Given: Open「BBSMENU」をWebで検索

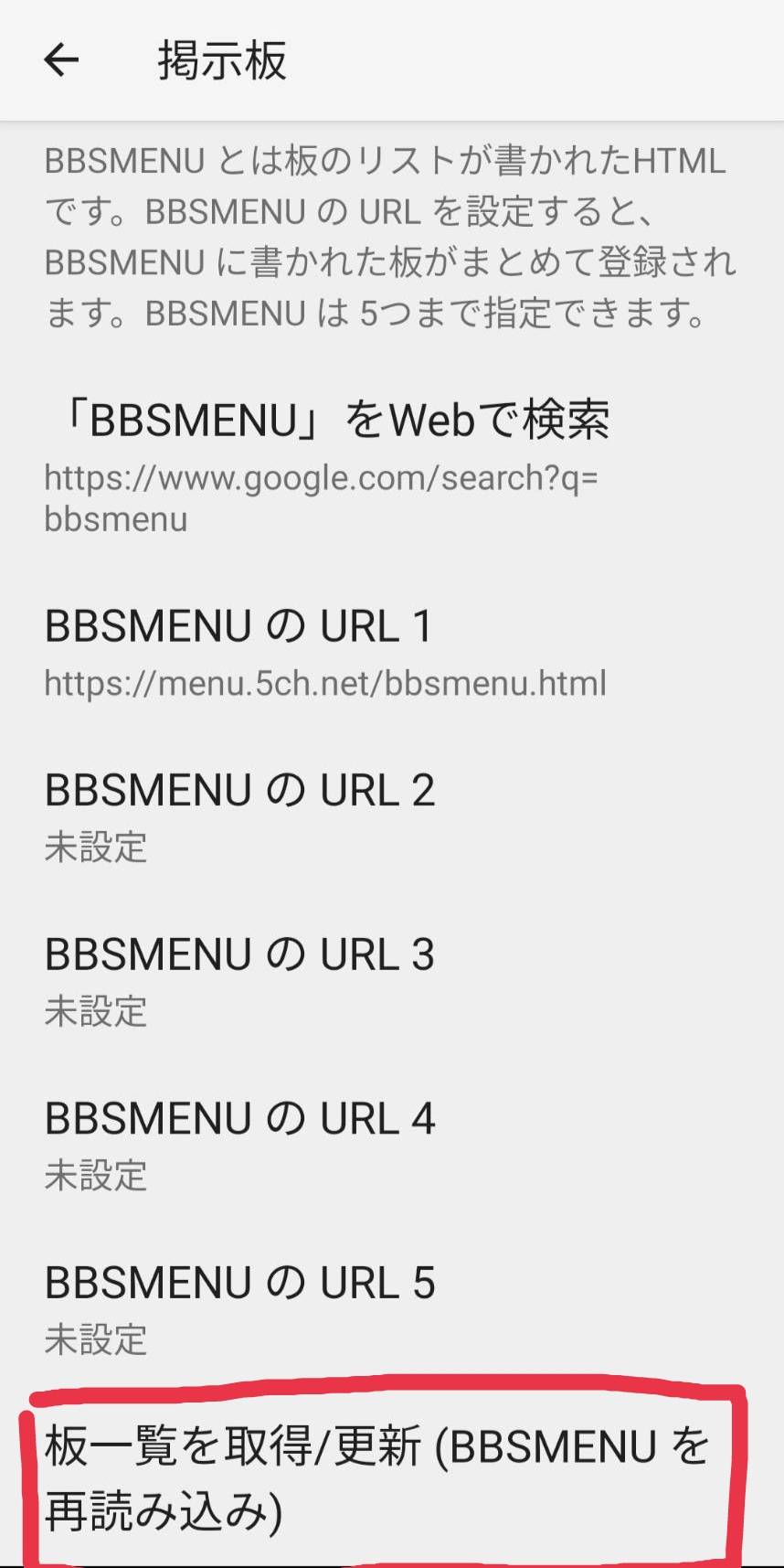Looking at the screenshot, I should (x=329, y=464).
